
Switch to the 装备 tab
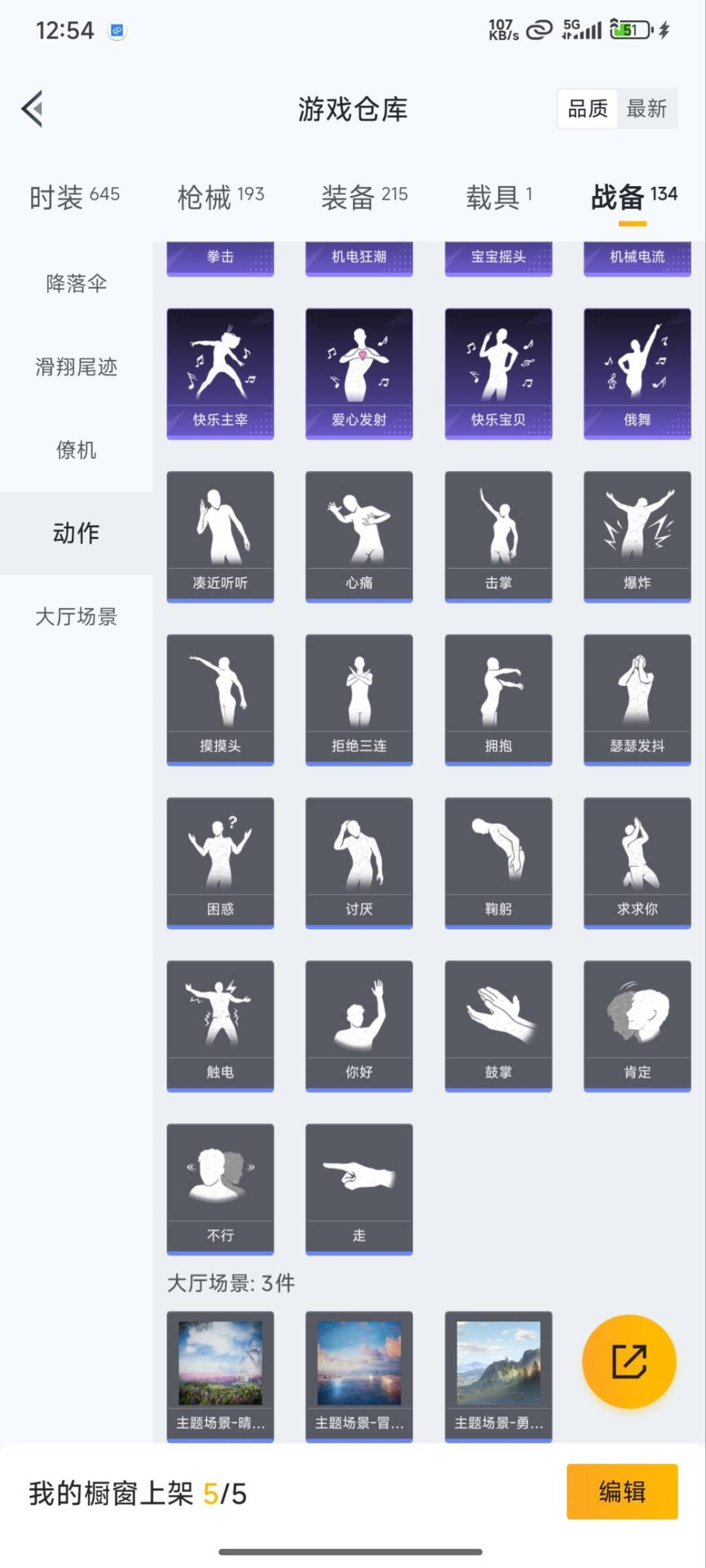click(x=364, y=196)
